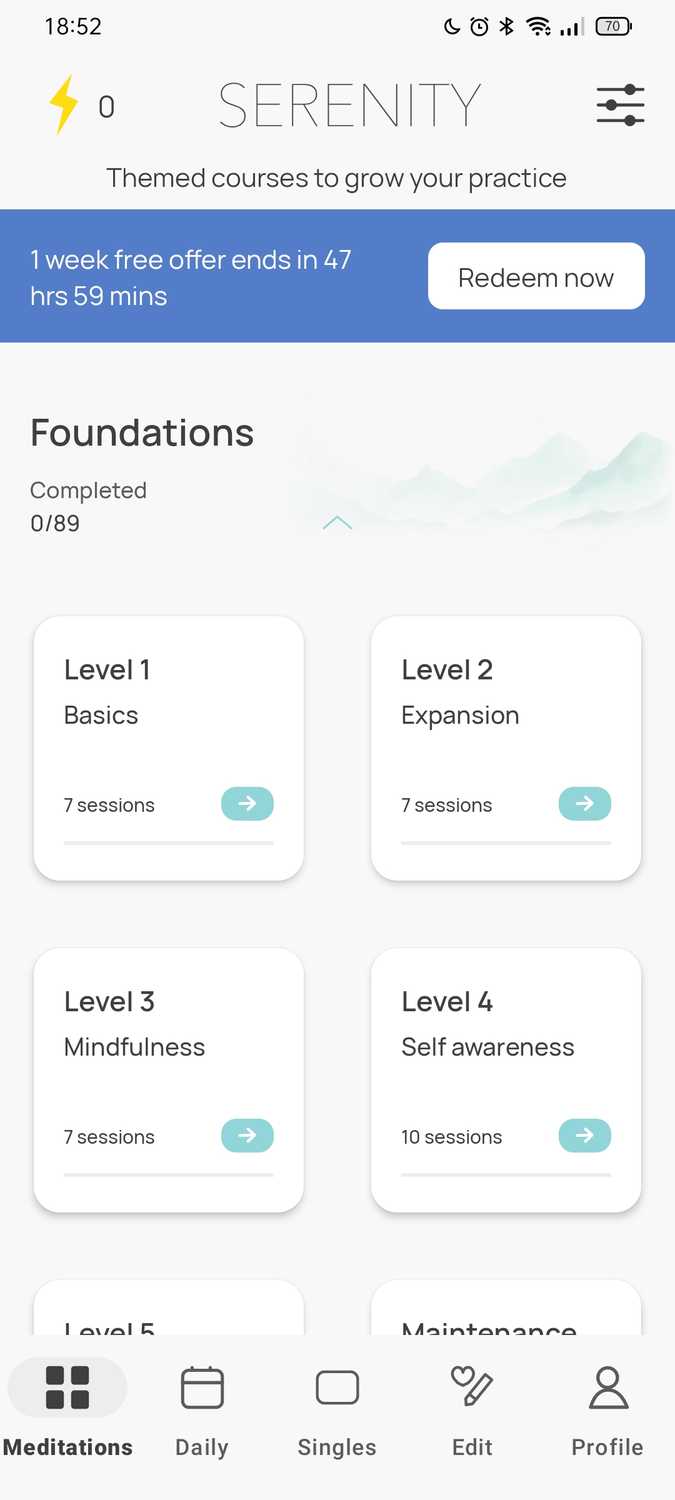Open the settings sliders icon
The width and height of the screenshot is (675, 1500).
620,105
